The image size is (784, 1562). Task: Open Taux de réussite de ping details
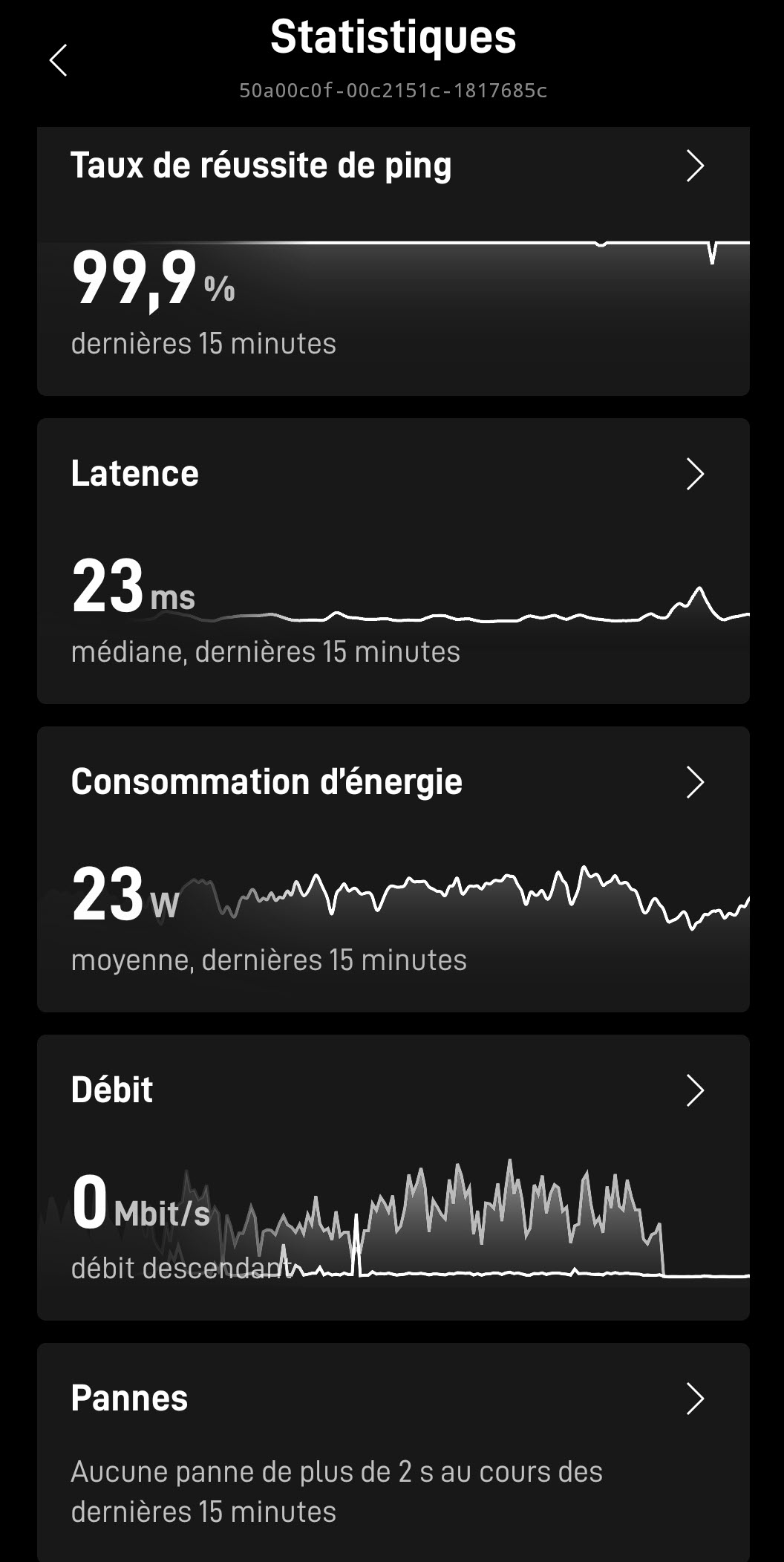coord(694,166)
